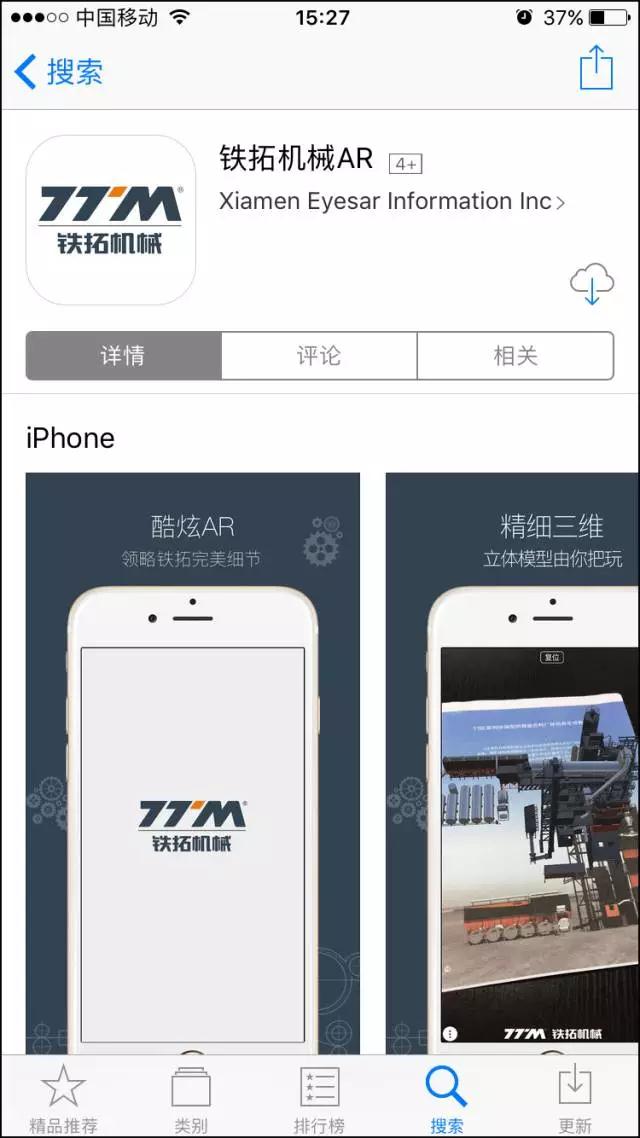Switch to the 评论 segment
Screen dimensions: 640x1138
coord(319,356)
